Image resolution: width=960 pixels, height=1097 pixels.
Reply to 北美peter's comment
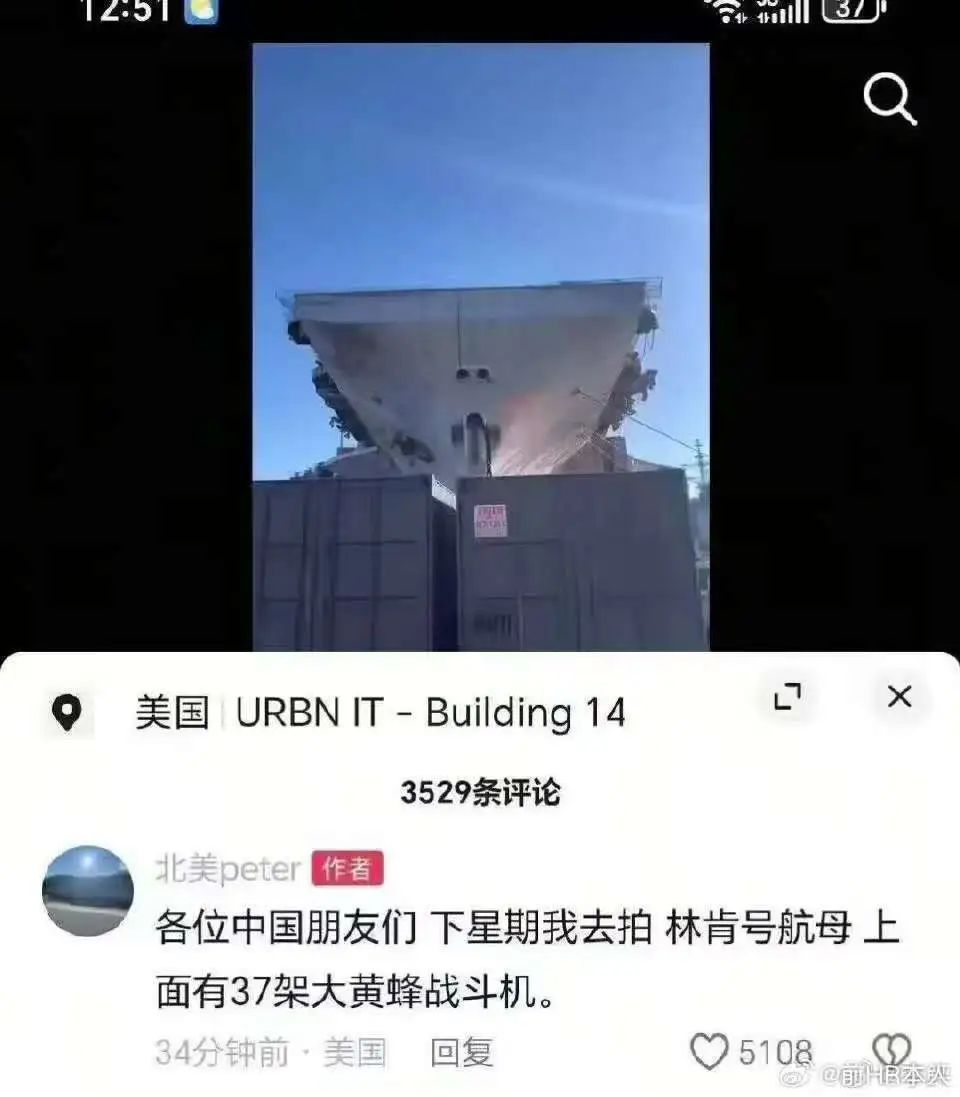(x=461, y=1051)
